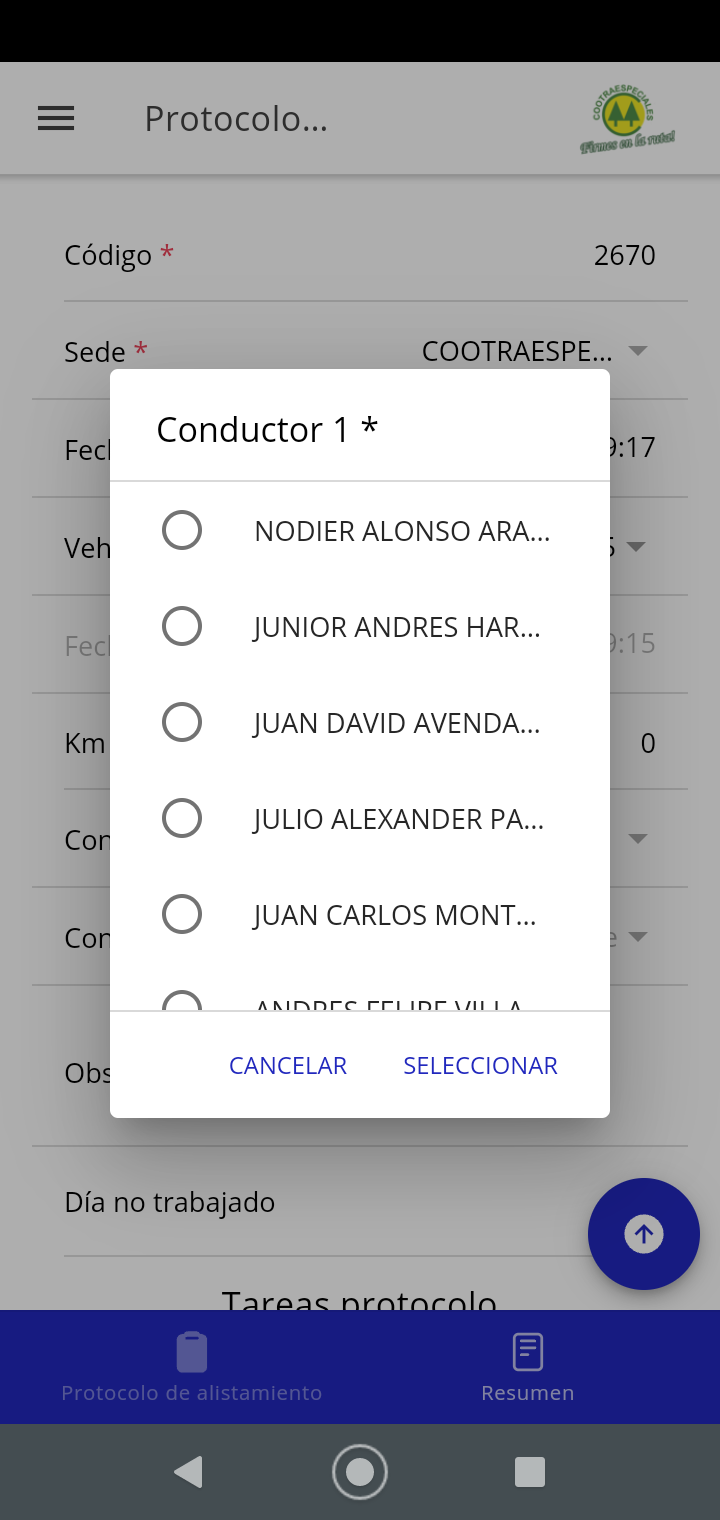Open the Vehículo dropdown
The width and height of the screenshot is (720, 1520).
637,547
